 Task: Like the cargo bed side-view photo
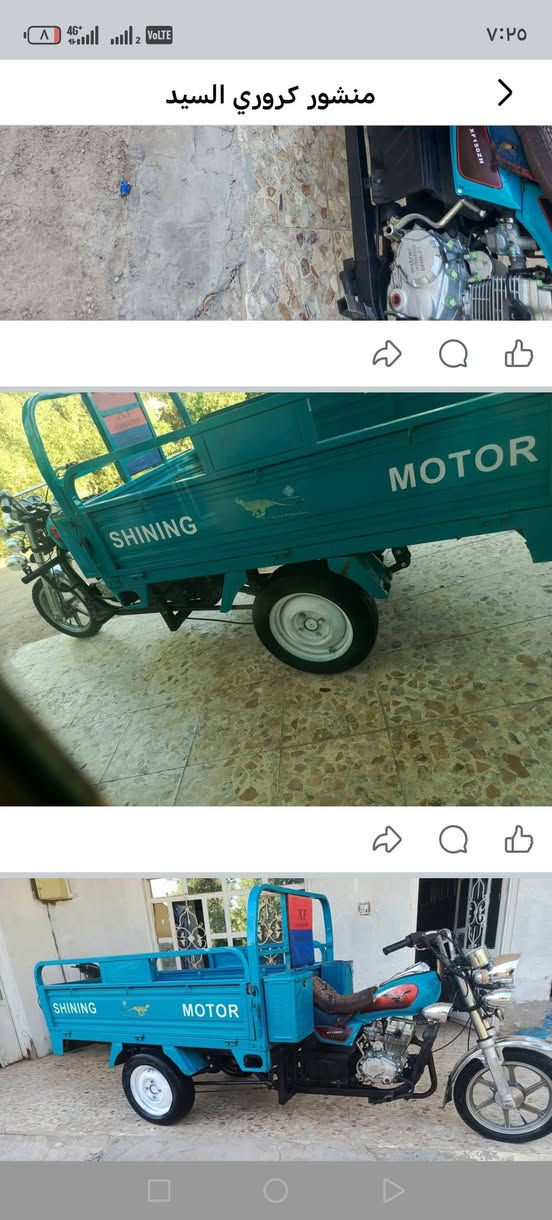pyautogui.click(x=518, y=839)
